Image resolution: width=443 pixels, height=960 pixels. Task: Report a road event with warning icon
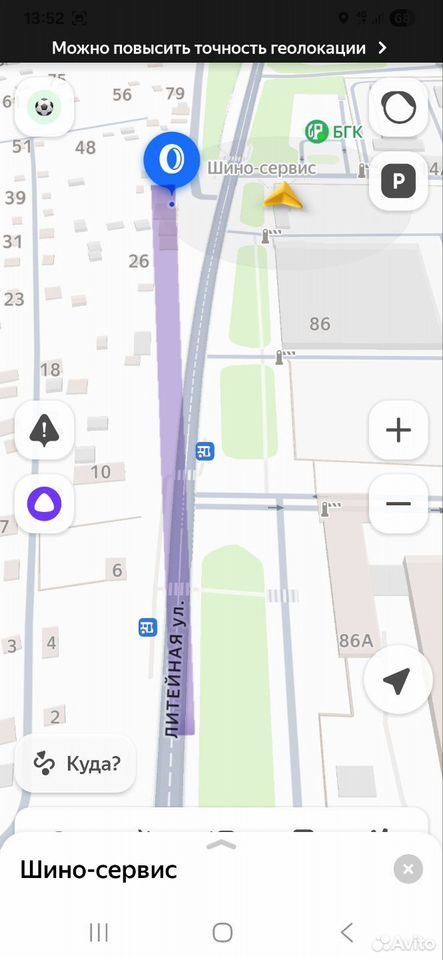[44, 430]
